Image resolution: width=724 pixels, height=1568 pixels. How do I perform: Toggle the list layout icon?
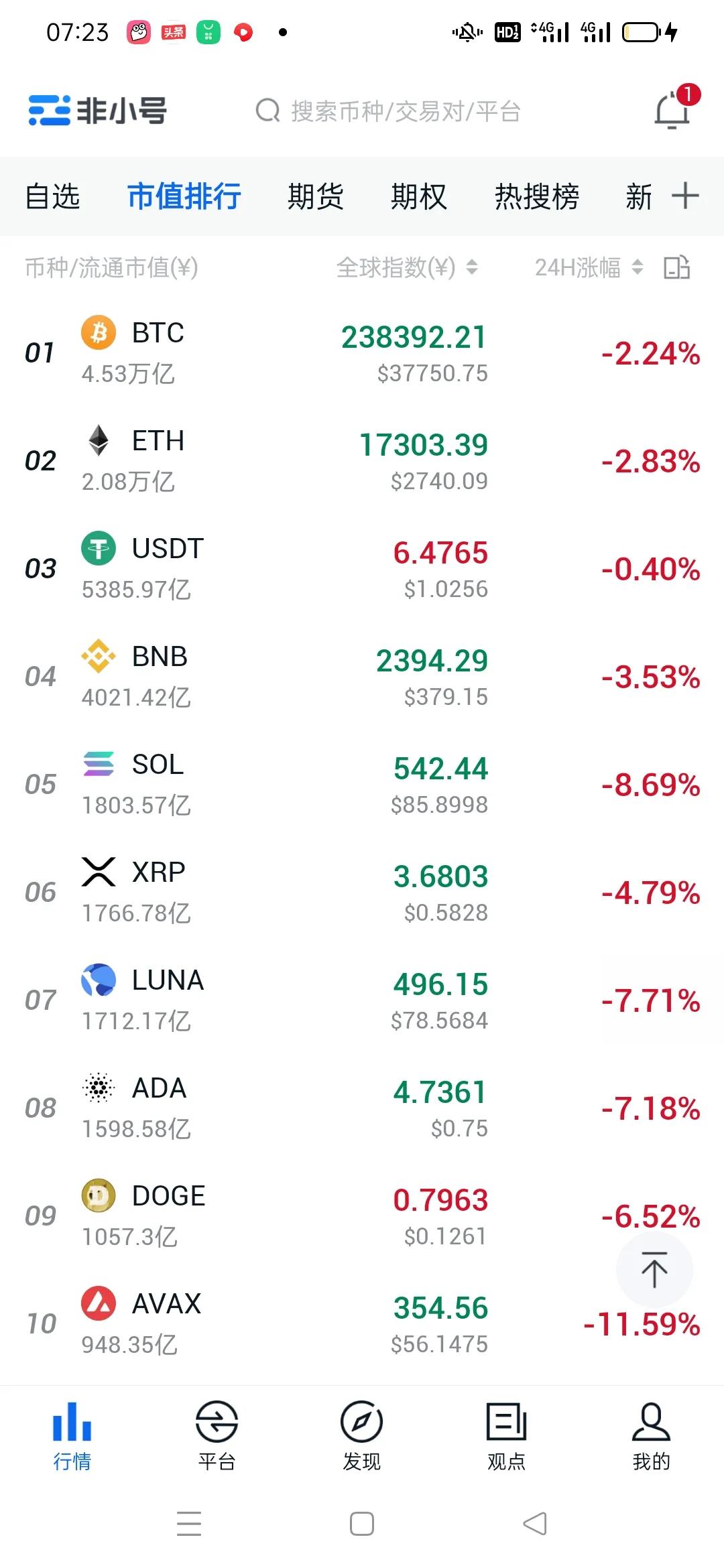(x=676, y=268)
